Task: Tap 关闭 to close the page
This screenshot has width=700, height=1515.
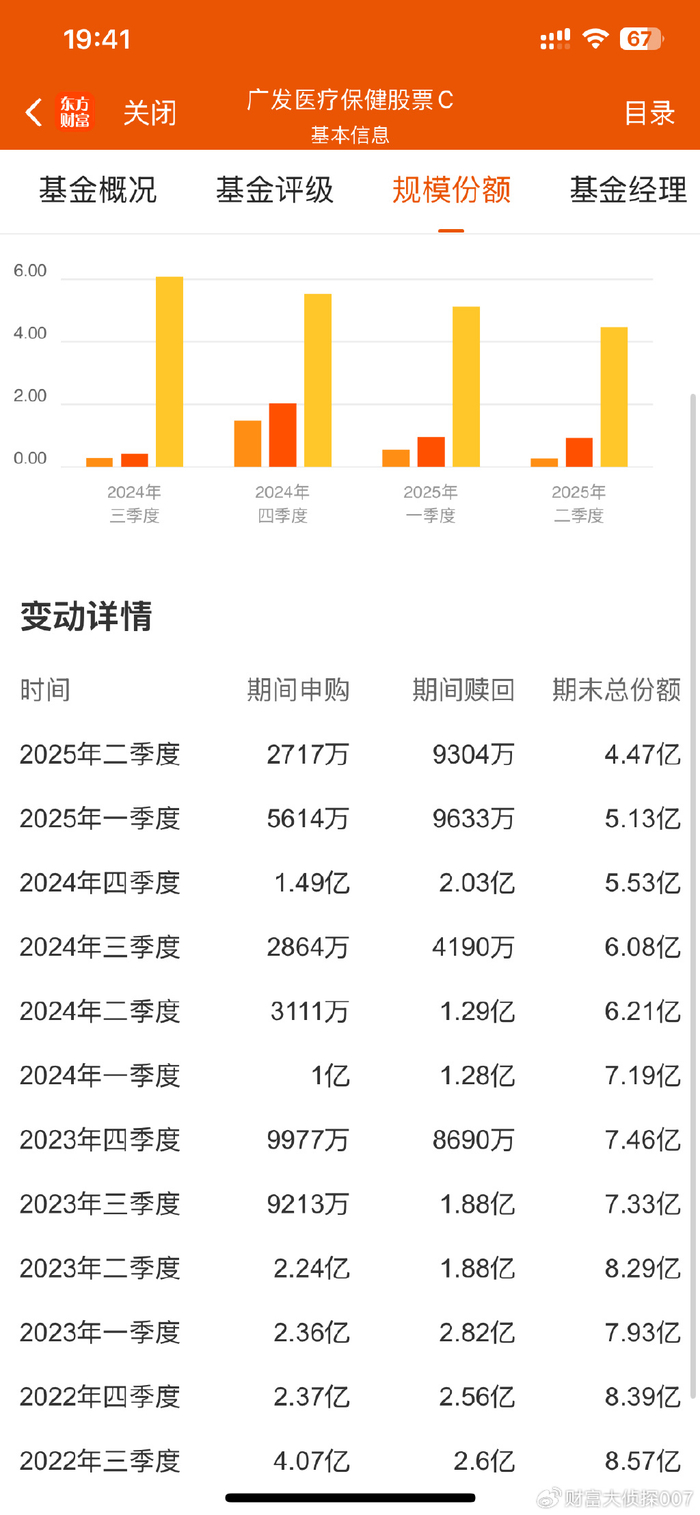Action: pyautogui.click(x=150, y=113)
